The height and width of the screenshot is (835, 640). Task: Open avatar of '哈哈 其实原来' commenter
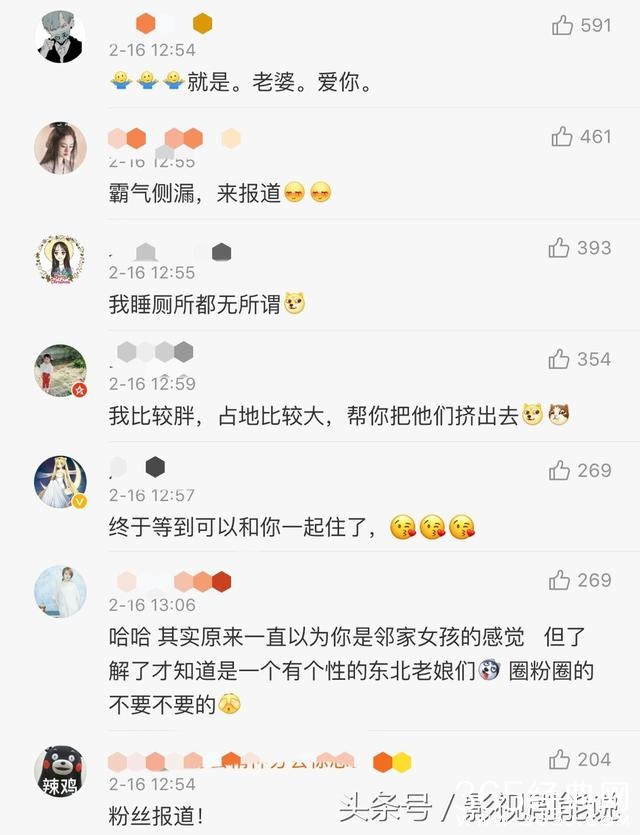point(60,592)
